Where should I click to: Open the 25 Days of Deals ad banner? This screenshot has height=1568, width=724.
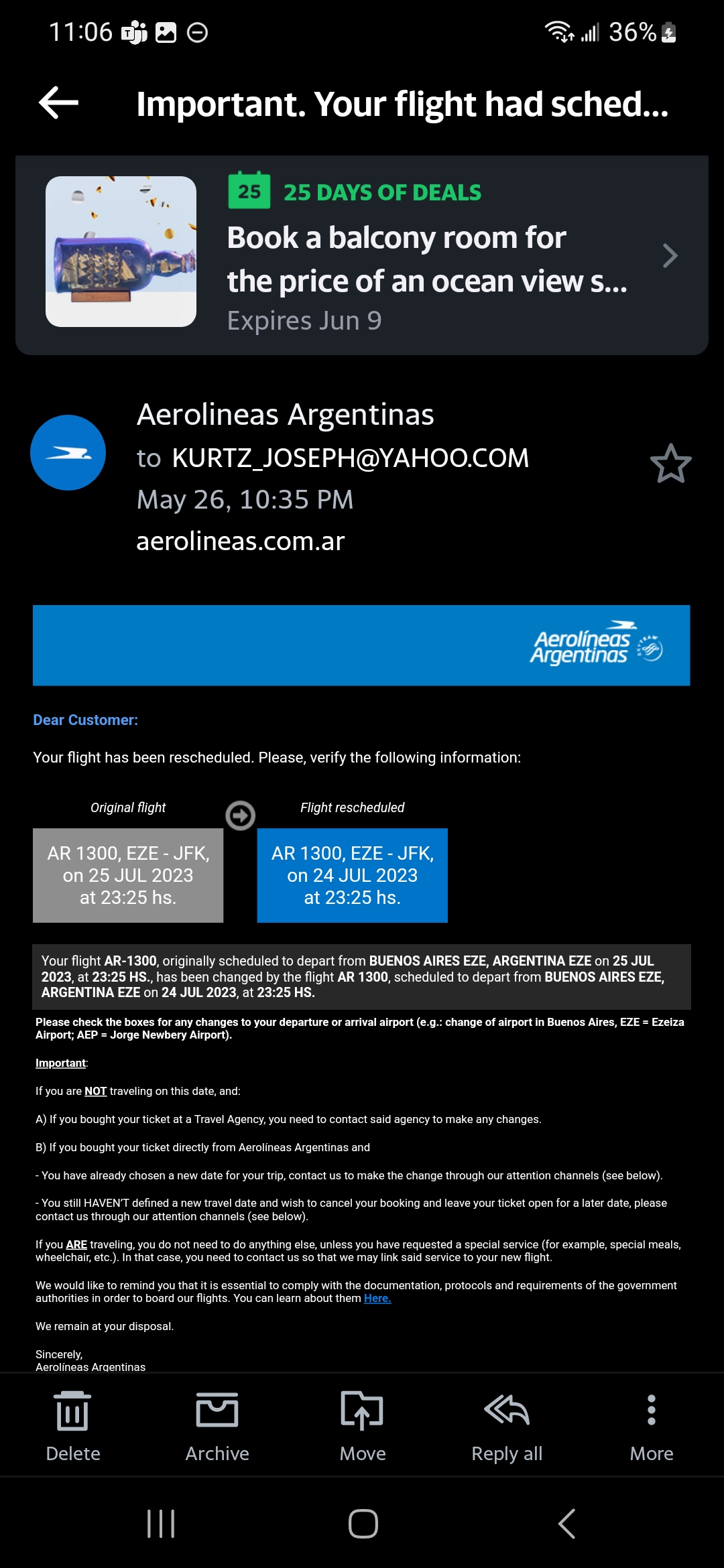(362, 255)
